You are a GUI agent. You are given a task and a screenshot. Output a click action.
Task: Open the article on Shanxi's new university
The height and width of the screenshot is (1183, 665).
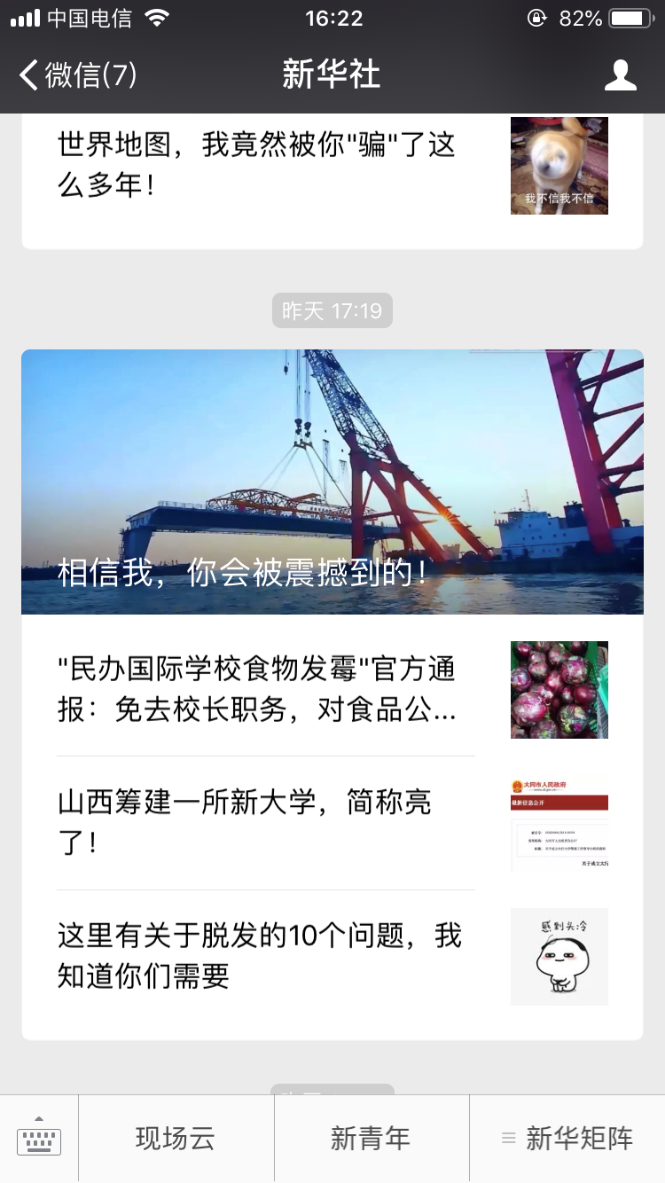(246, 822)
